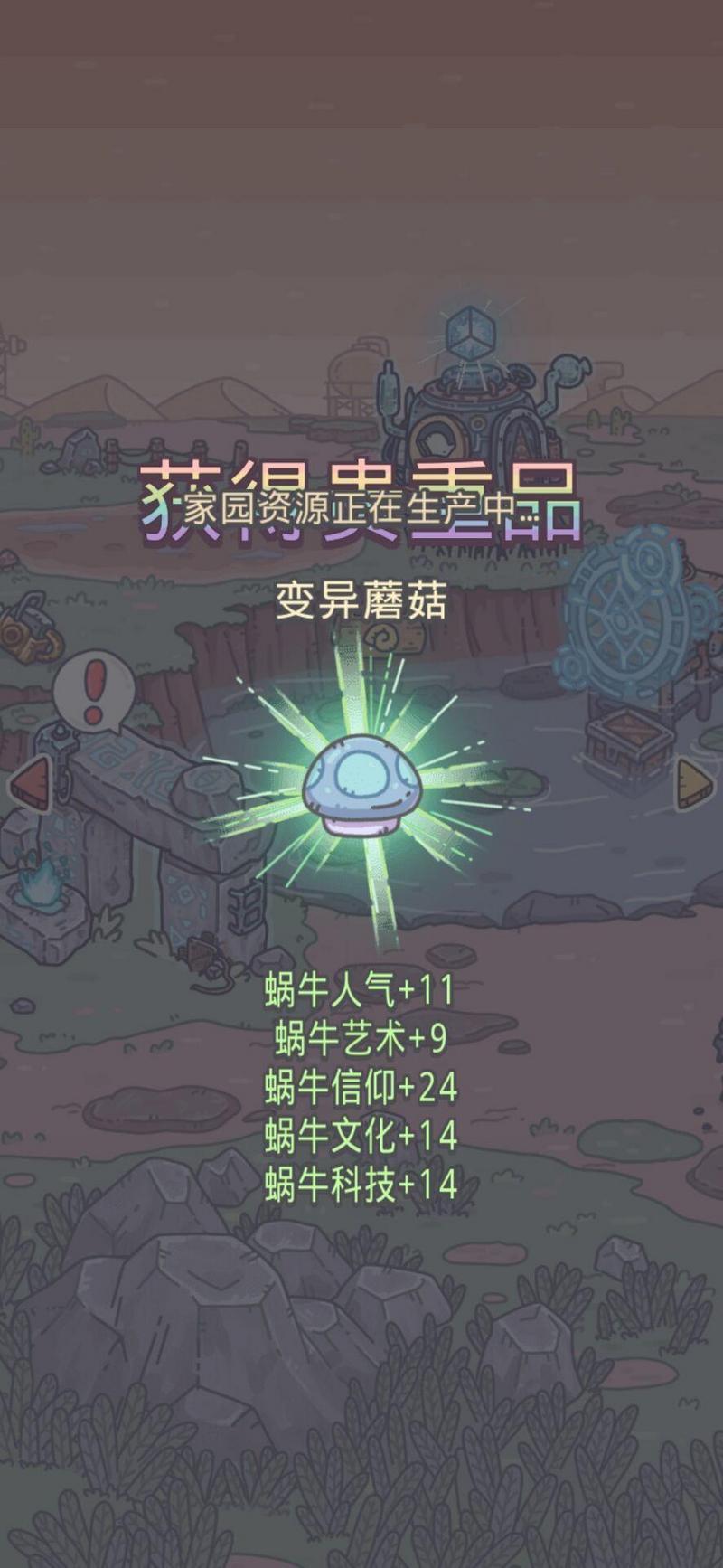The image size is (723, 1568).
Task: Tap the red left arrow
Action: pyautogui.click(x=32, y=783)
